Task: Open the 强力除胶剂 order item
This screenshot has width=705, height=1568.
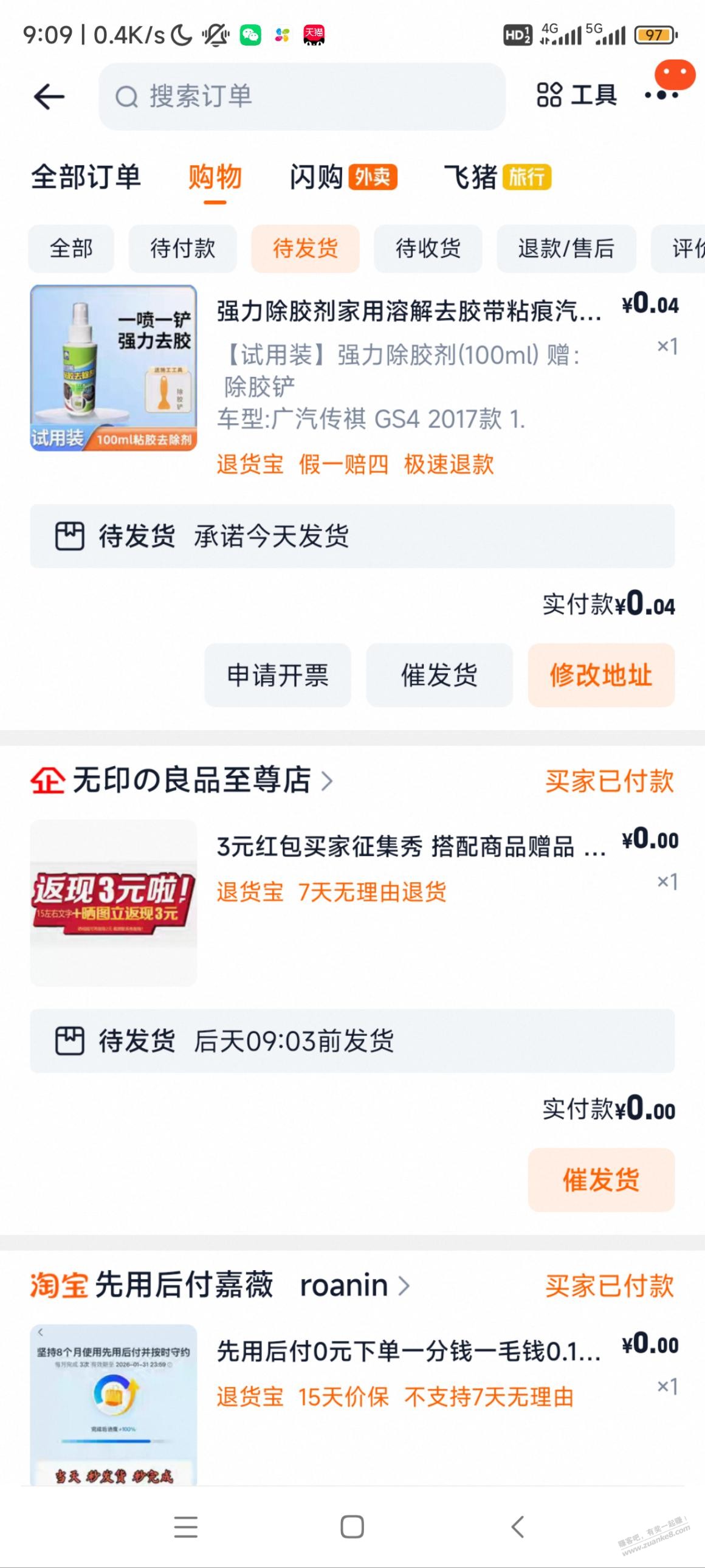Action: pyautogui.click(x=408, y=312)
